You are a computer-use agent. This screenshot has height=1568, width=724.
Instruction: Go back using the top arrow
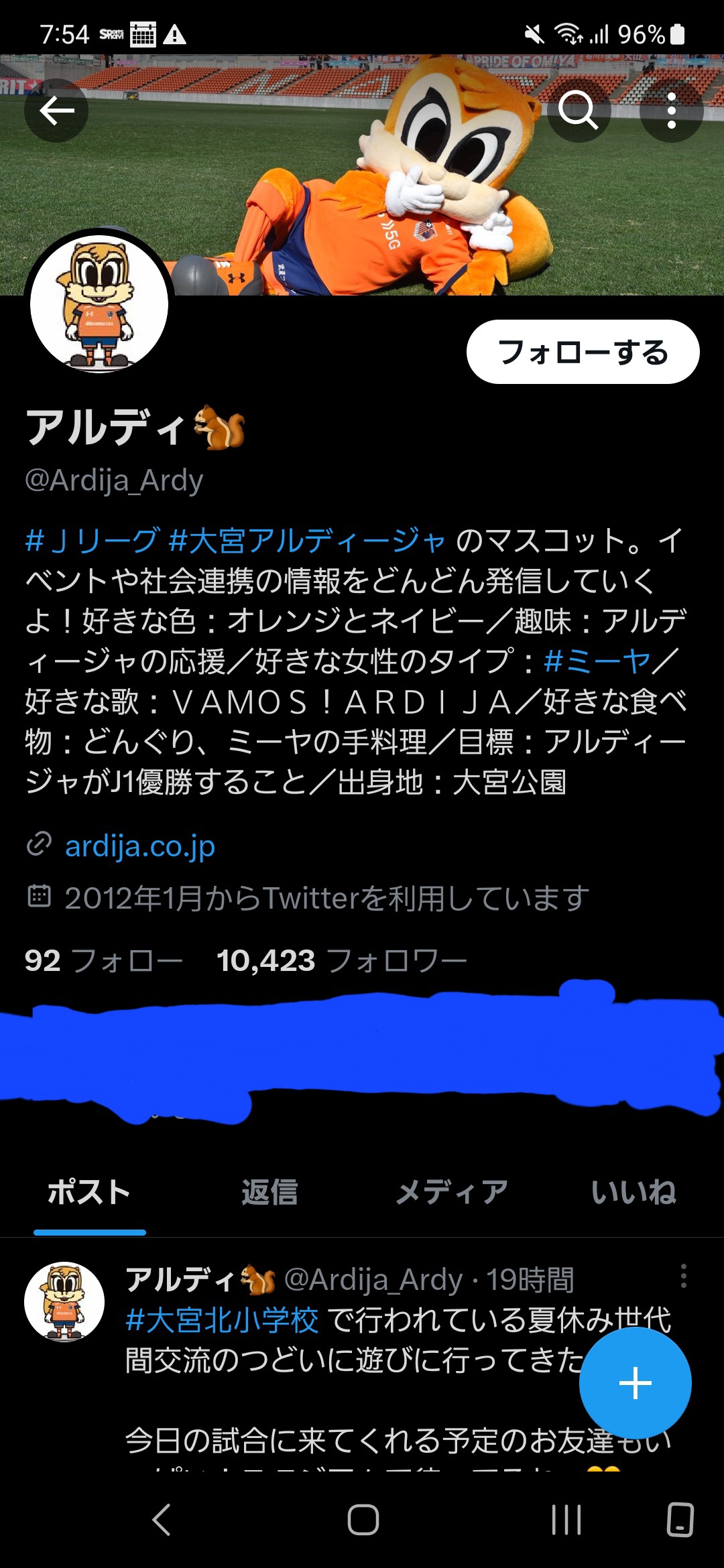tap(56, 111)
